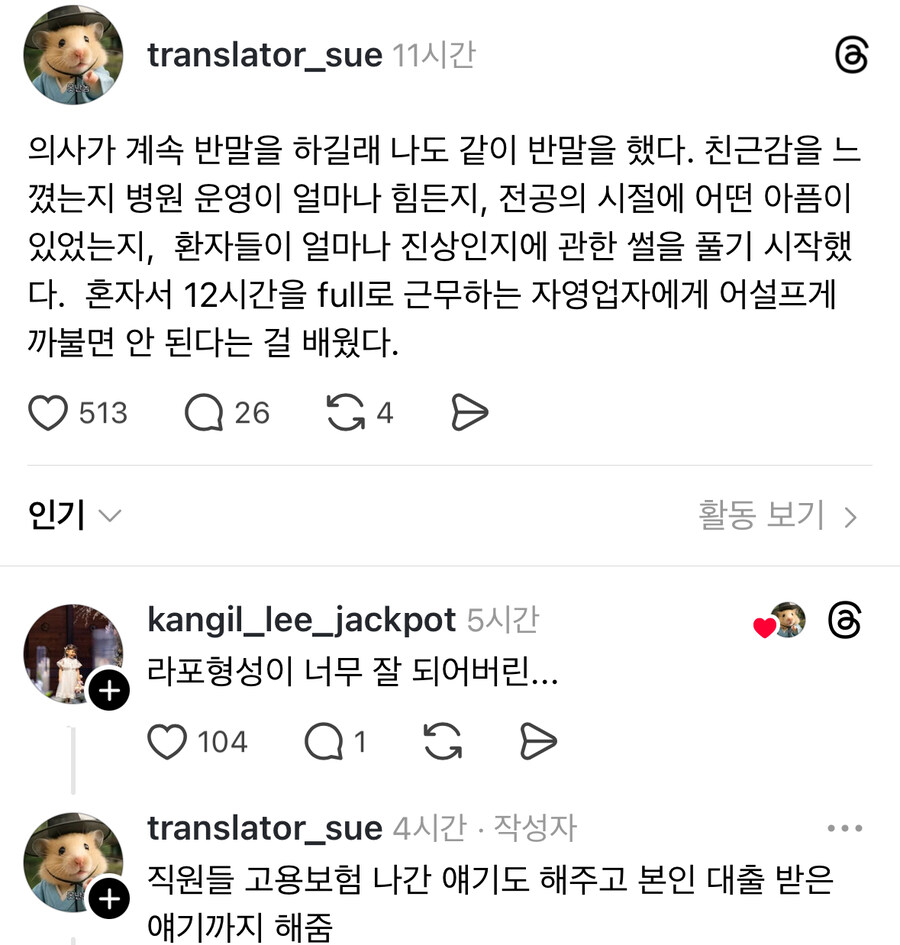Open Threads icon on kangil_lee_jackpot's comment
The width and height of the screenshot is (900, 945).
tap(845, 621)
